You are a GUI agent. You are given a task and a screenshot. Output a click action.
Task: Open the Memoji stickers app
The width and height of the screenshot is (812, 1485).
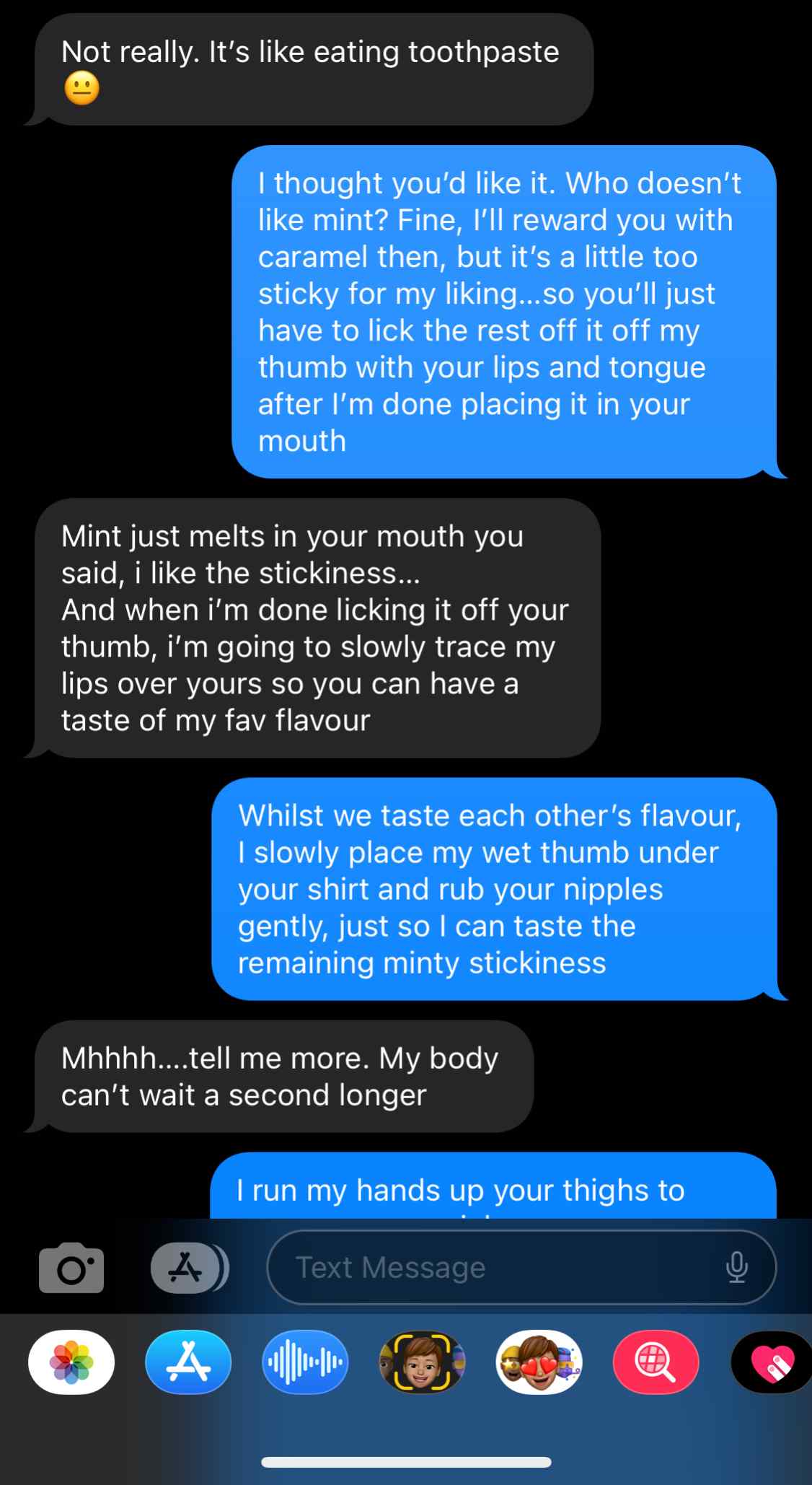[539, 1362]
